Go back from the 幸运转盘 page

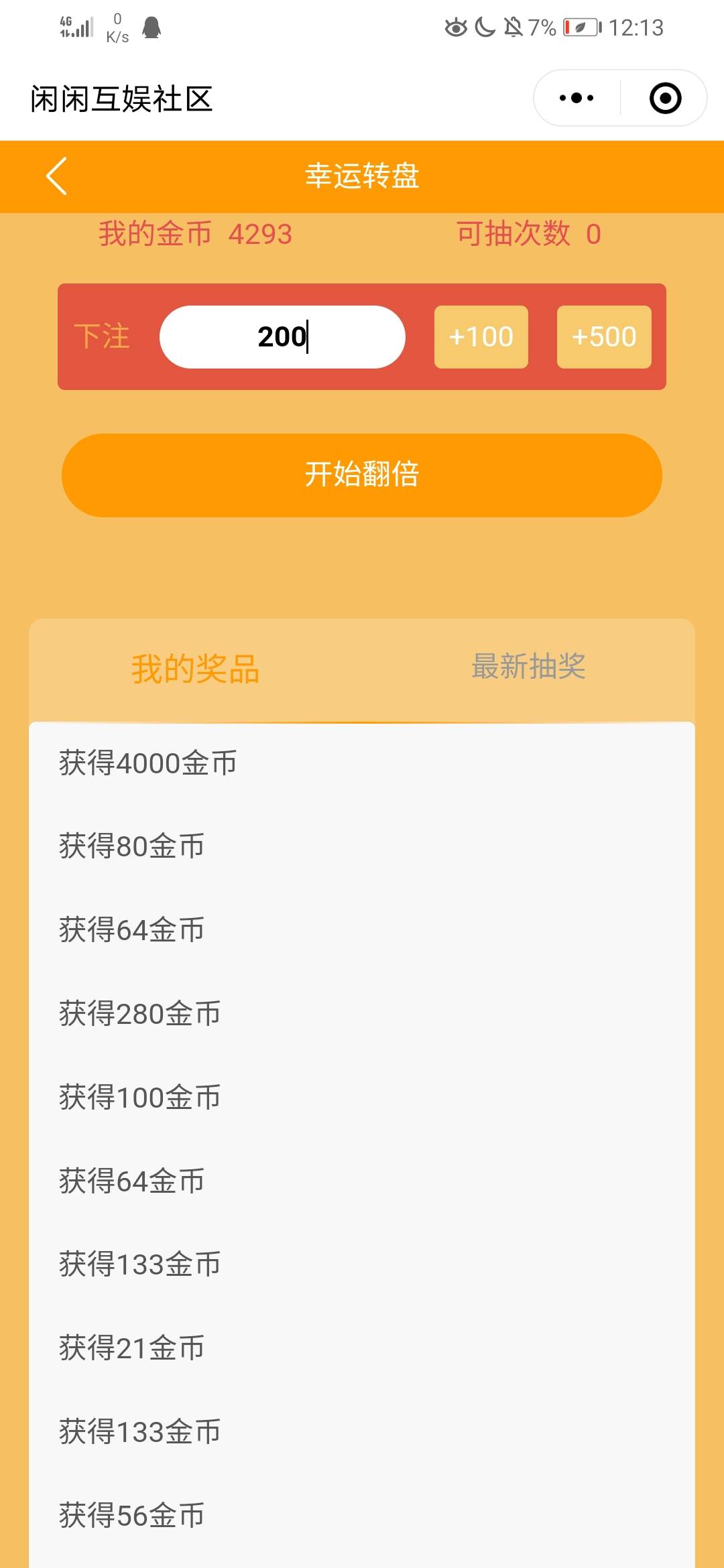click(x=57, y=176)
